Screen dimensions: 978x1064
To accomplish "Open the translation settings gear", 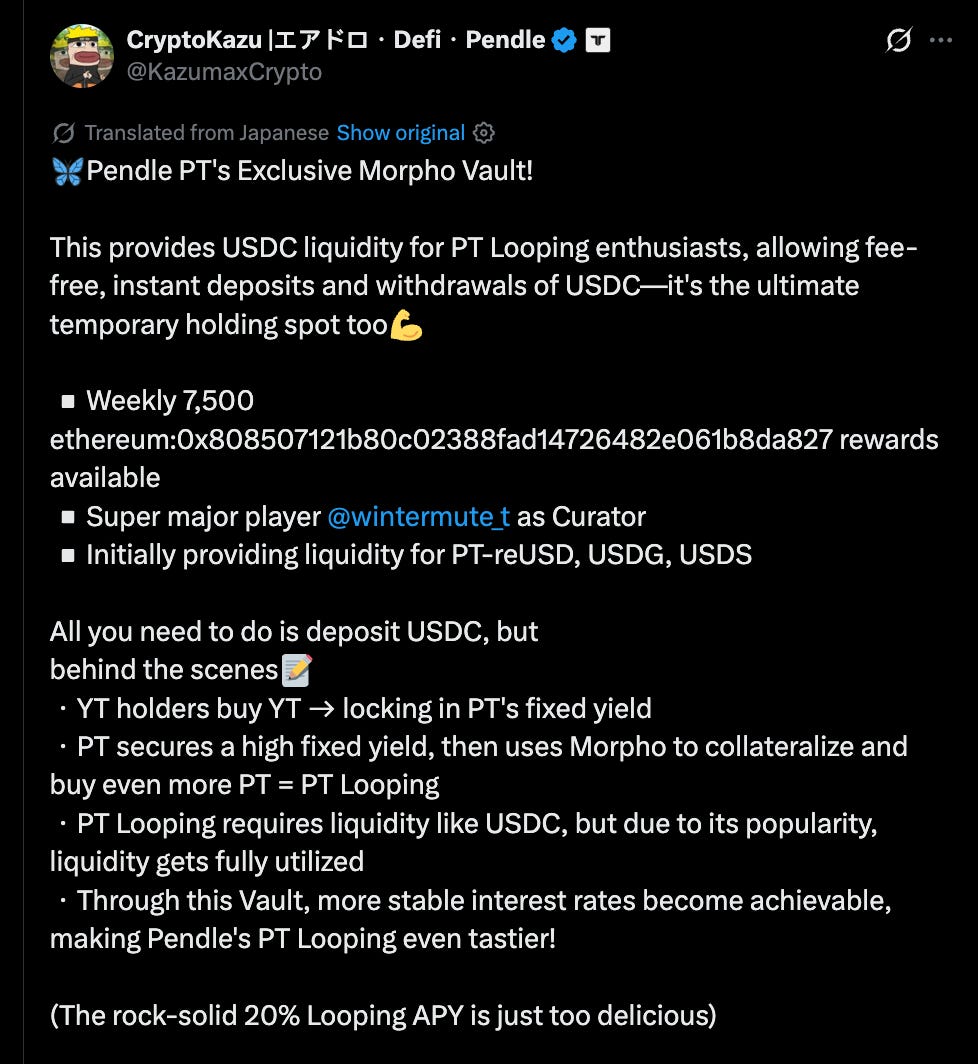I will pos(484,132).
